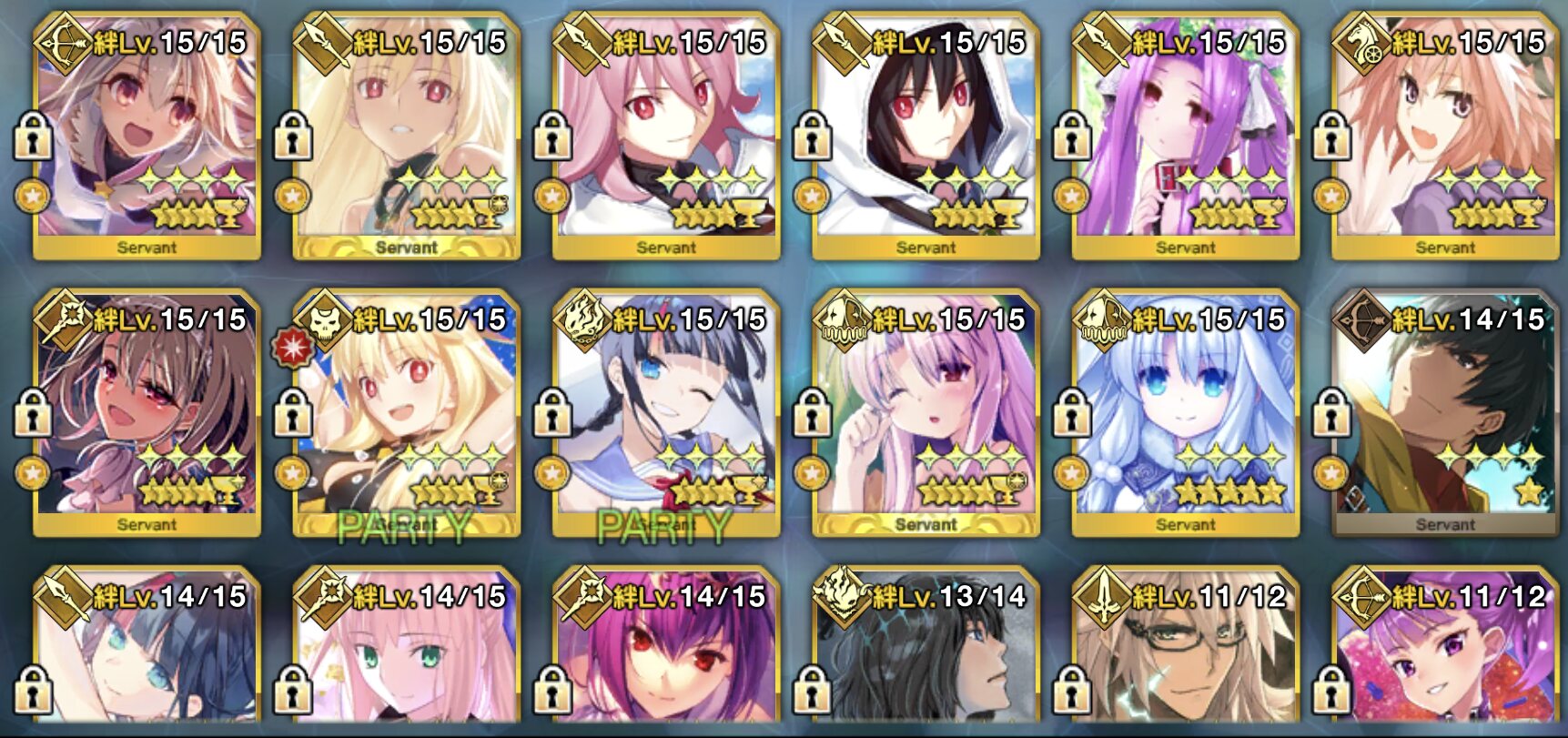Choose the brown-haired tan-skinned Caster servant
1568x738 pixels.
147,414
